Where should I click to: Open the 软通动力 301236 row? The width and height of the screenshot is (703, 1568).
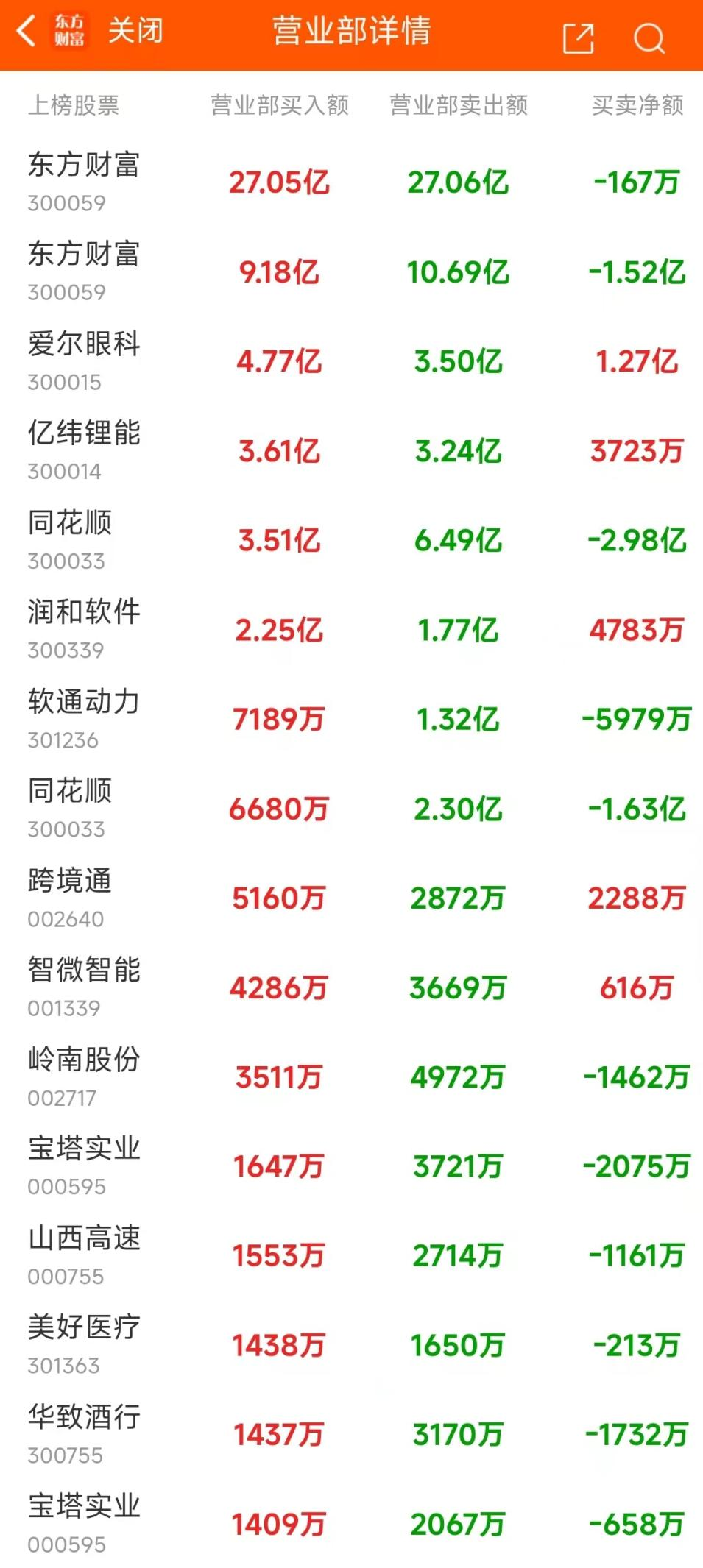[x=351, y=720]
